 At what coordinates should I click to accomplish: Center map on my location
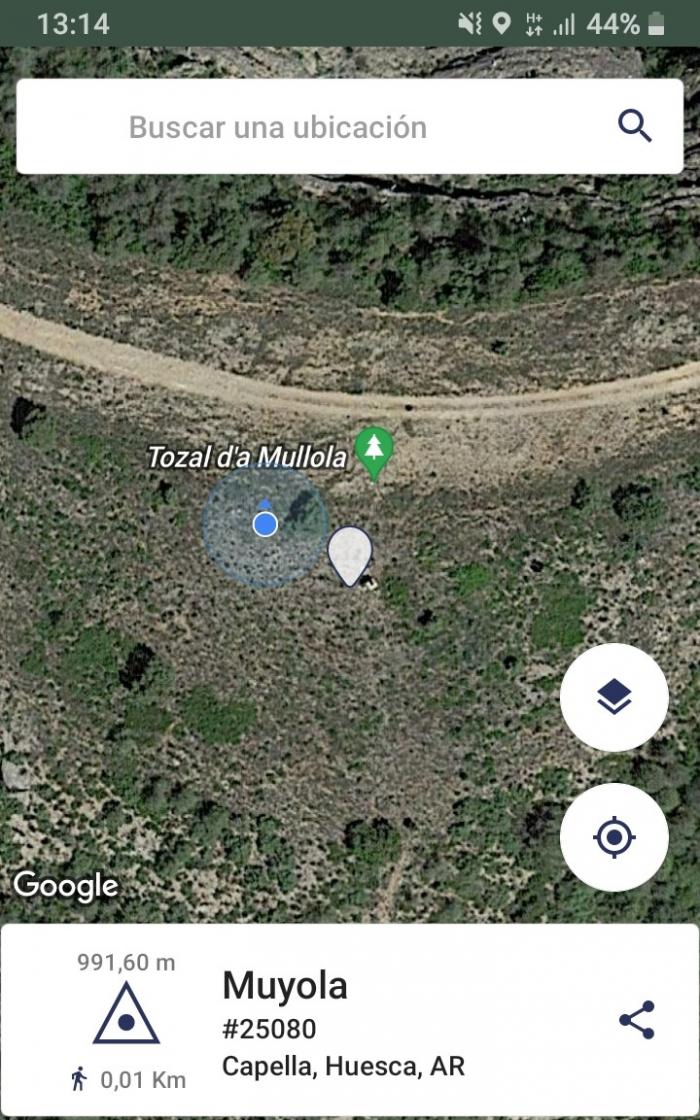tap(614, 836)
